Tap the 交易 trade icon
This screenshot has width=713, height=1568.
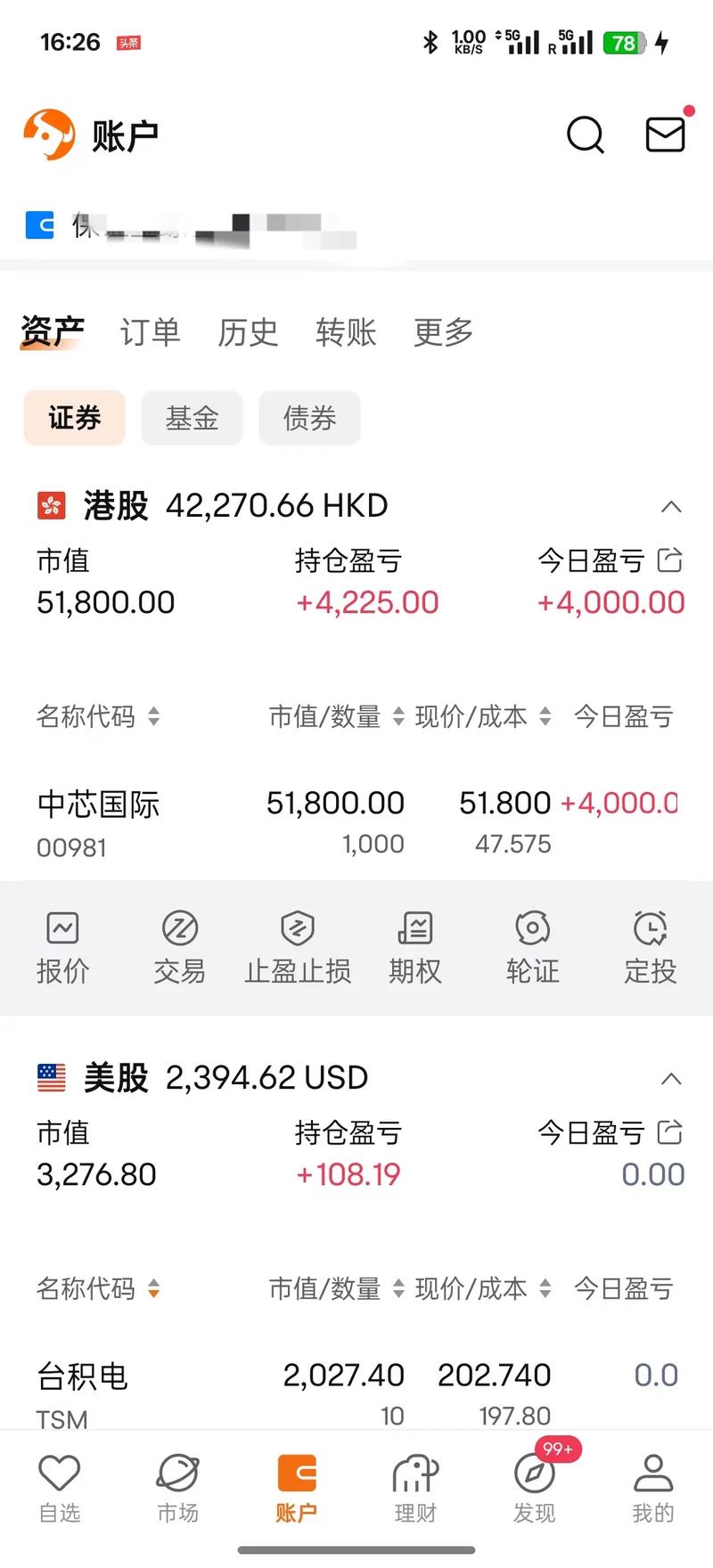point(180,946)
